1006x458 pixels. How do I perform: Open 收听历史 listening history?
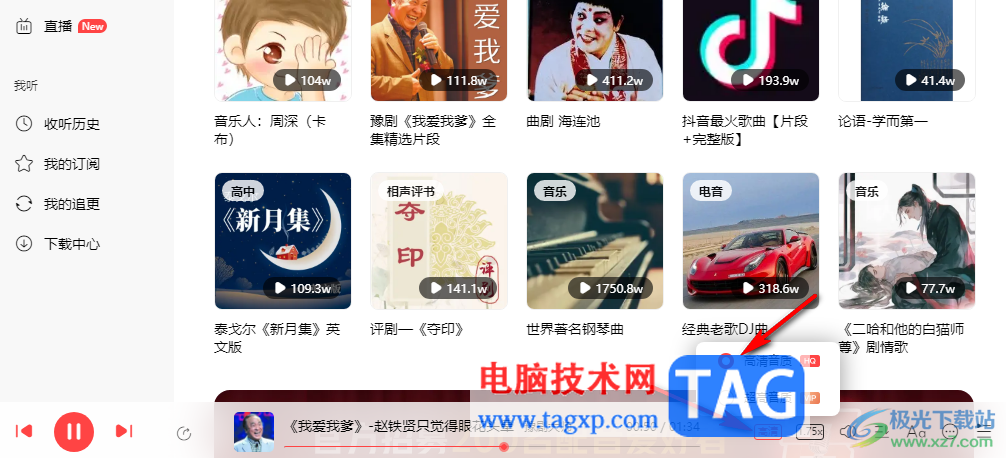point(71,124)
